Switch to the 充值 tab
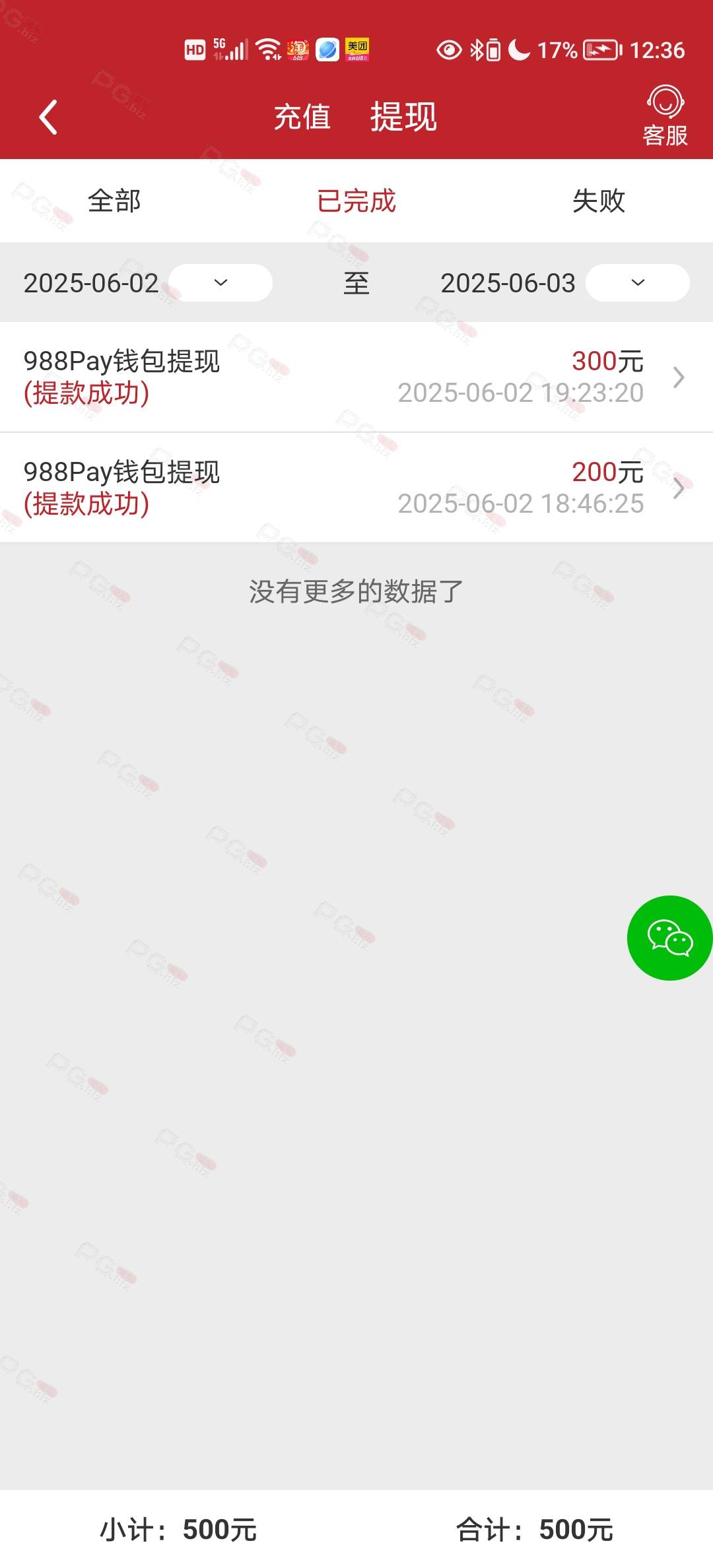The width and height of the screenshot is (713, 1568). (x=302, y=117)
